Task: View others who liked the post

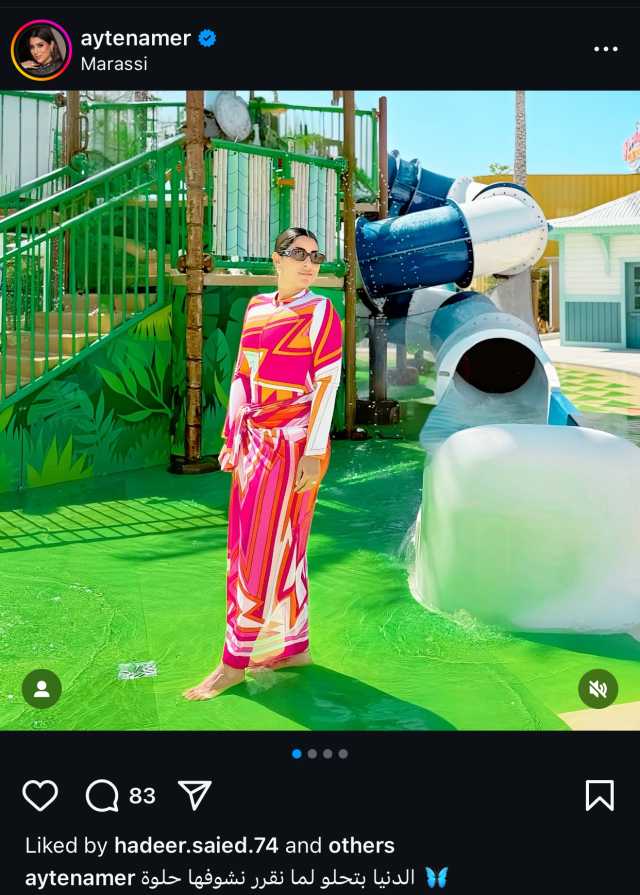Action: [x=361, y=846]
